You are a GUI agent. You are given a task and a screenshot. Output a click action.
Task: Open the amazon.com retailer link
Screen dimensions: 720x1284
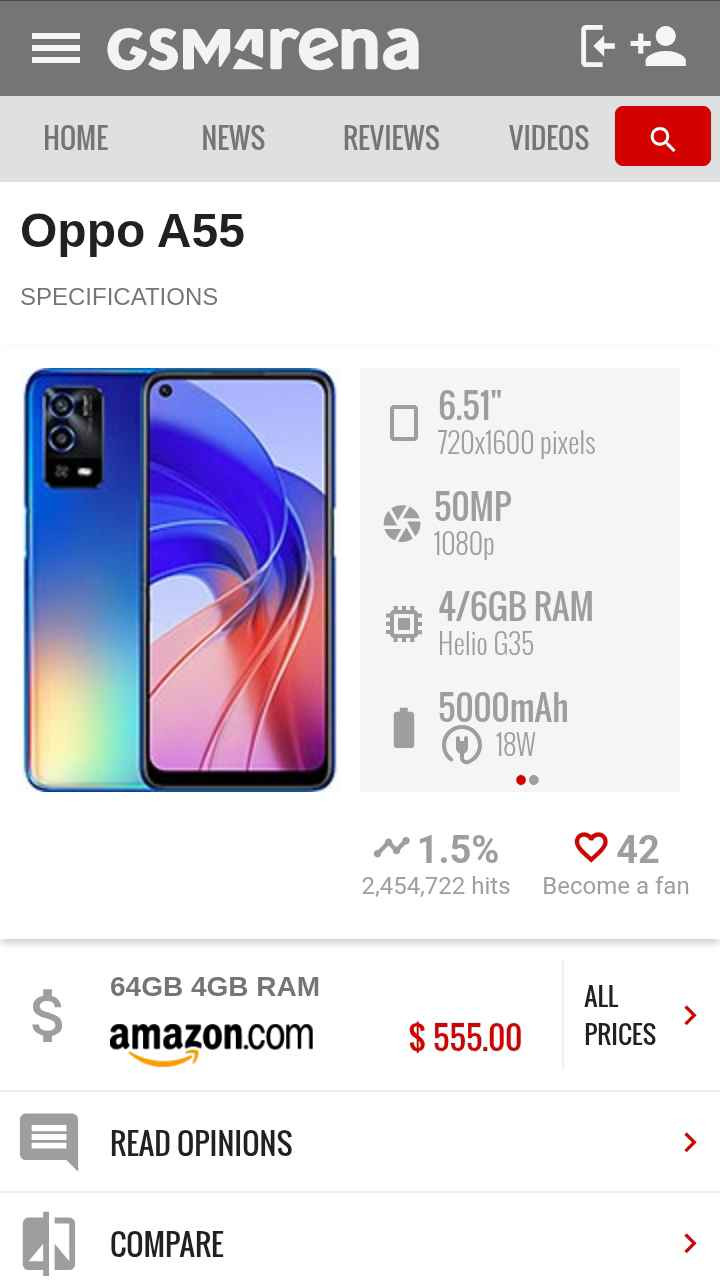pos(212,1036)
